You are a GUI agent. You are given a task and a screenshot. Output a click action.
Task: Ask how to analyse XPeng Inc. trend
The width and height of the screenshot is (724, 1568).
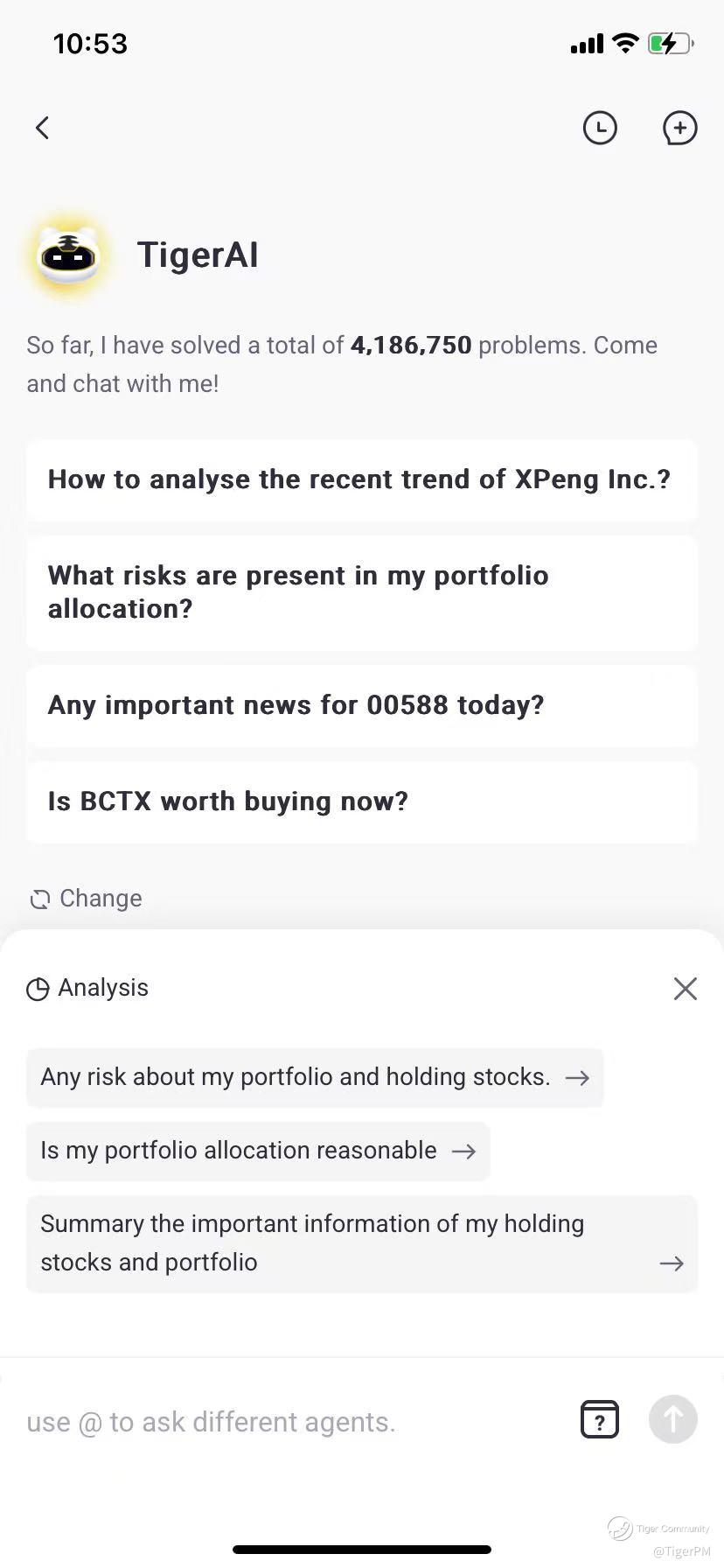pos(361,479)
